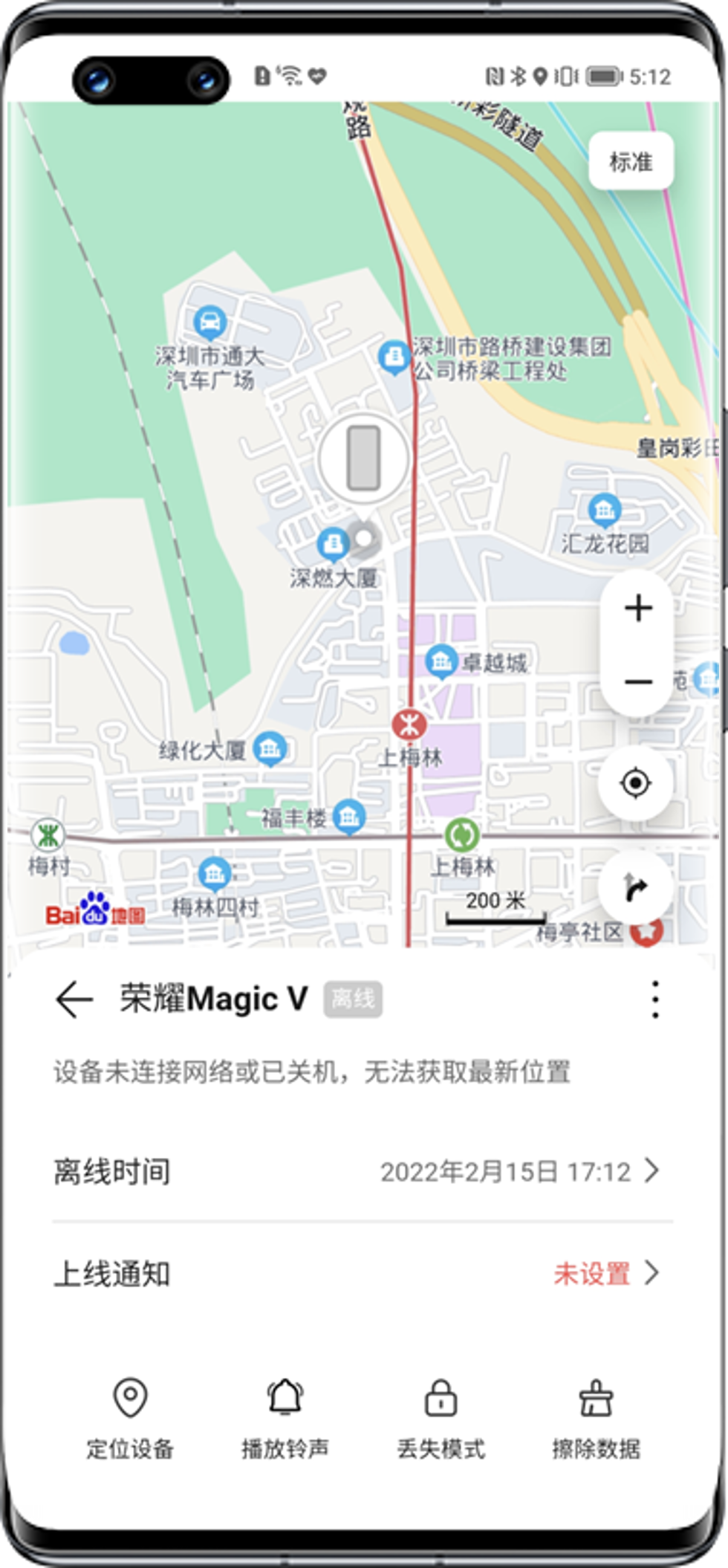Open the three-dot overflow menu
Viewport: 728px width, 1568px height.
point(654,999)
